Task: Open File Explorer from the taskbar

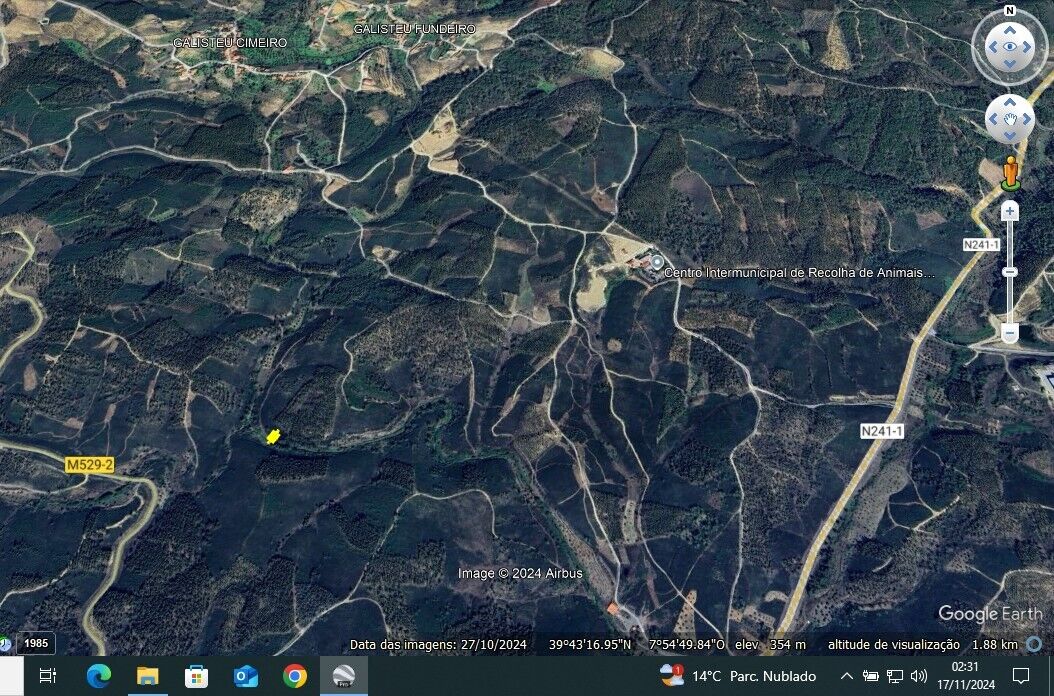Action: click(x=147, y=676)
